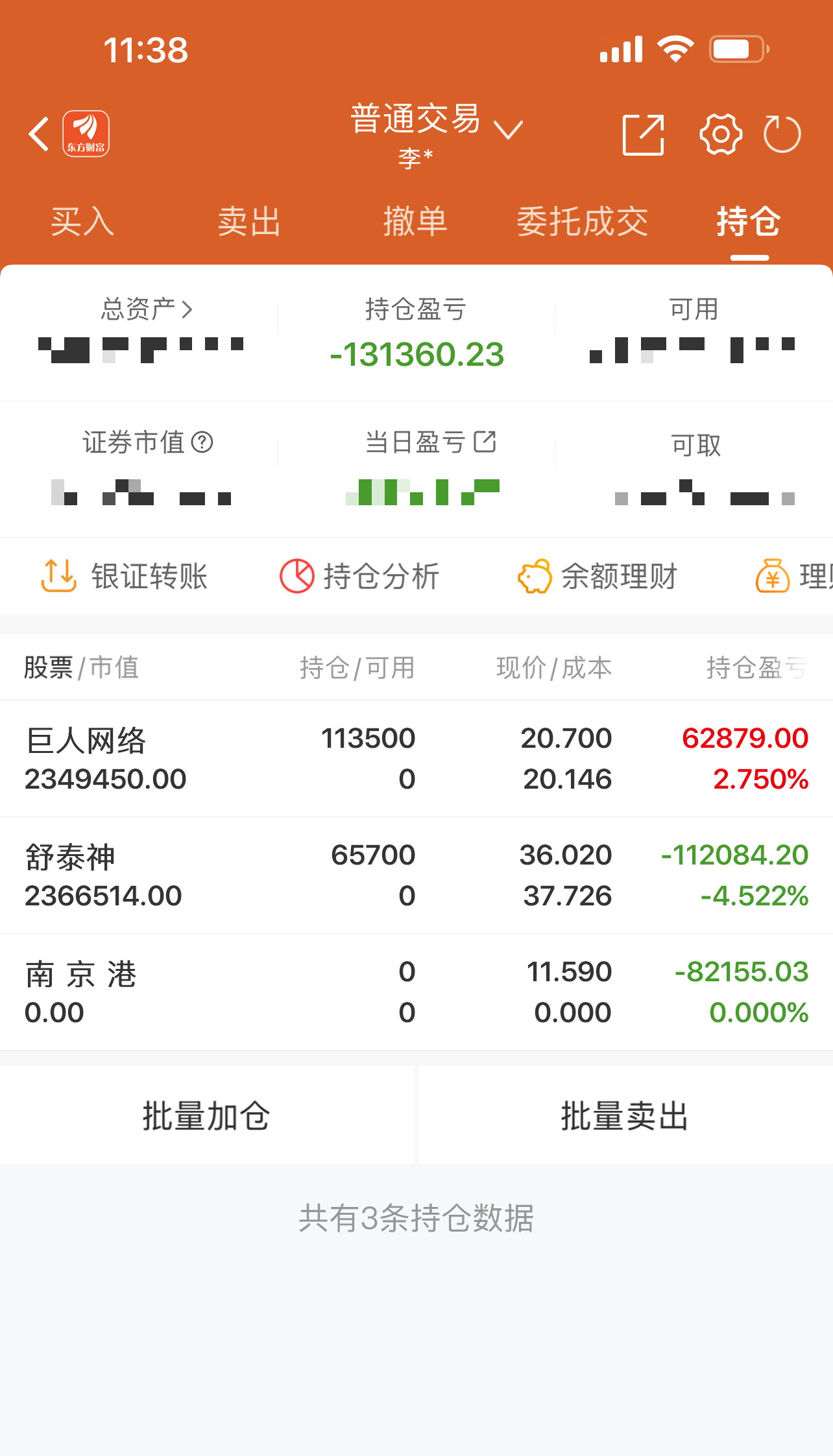Tap the 批量卖出 button
Viewport: 833px width, 1456px height.
pos(625,1116)
